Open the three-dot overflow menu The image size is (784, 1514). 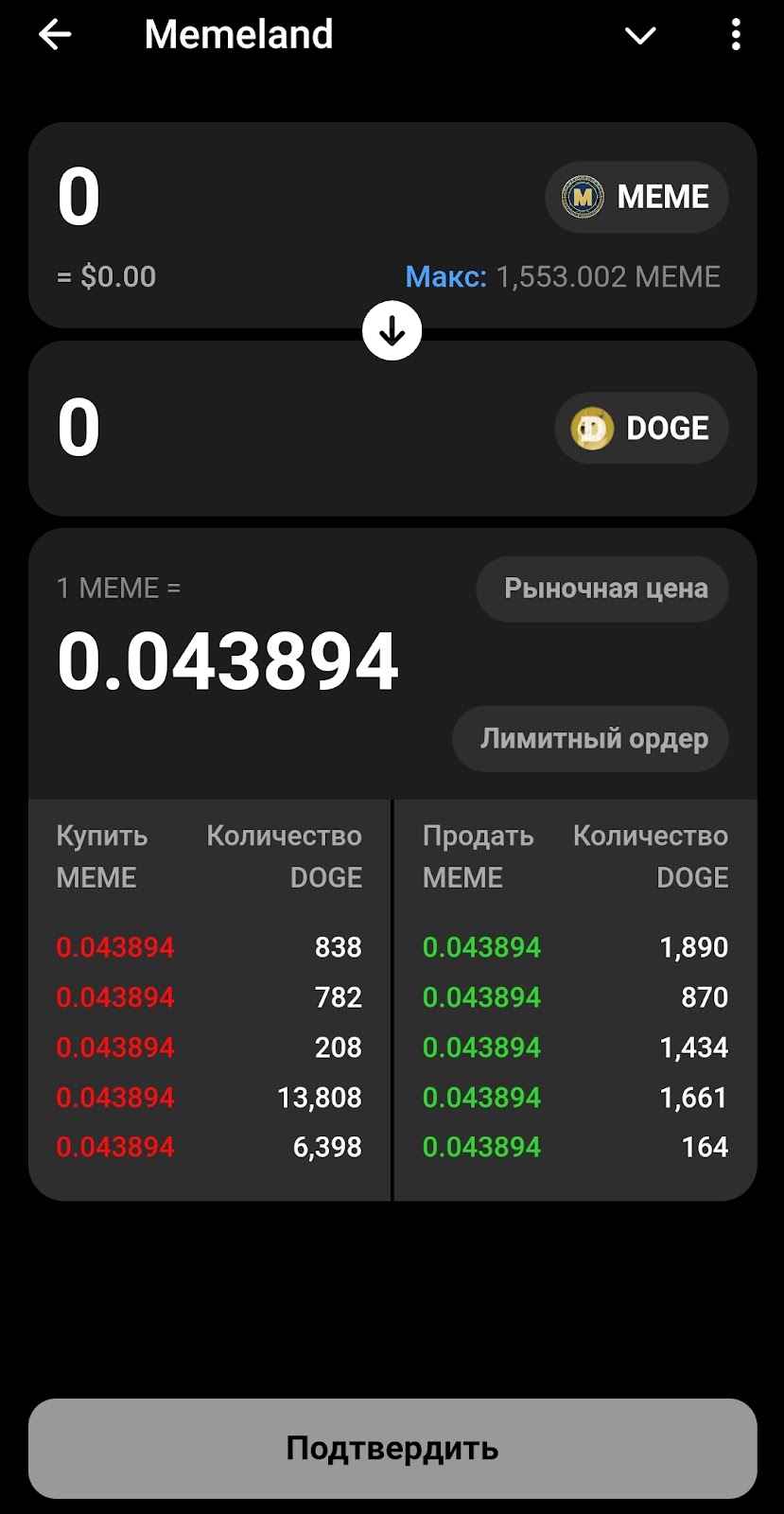736,35
